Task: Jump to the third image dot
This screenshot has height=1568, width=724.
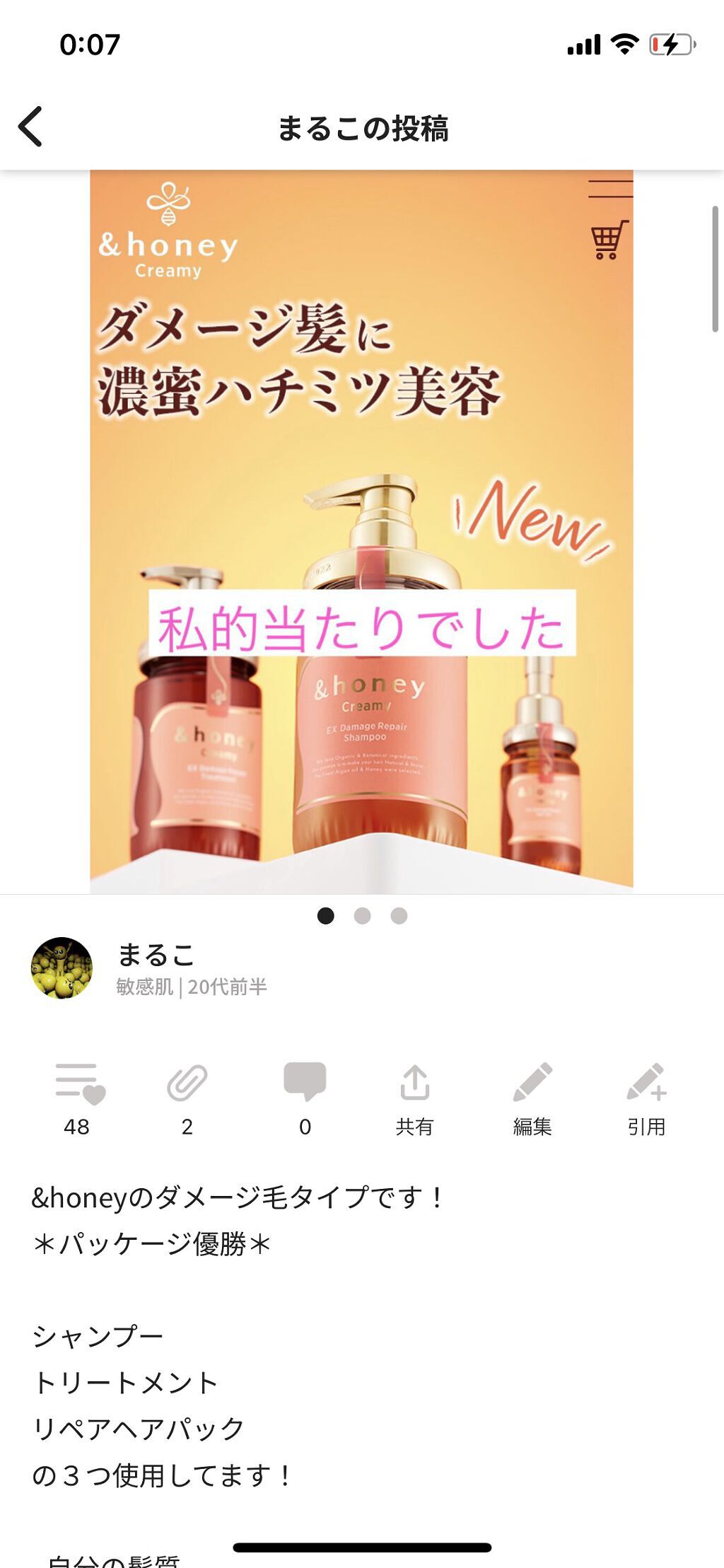Action: click(399, 916)
